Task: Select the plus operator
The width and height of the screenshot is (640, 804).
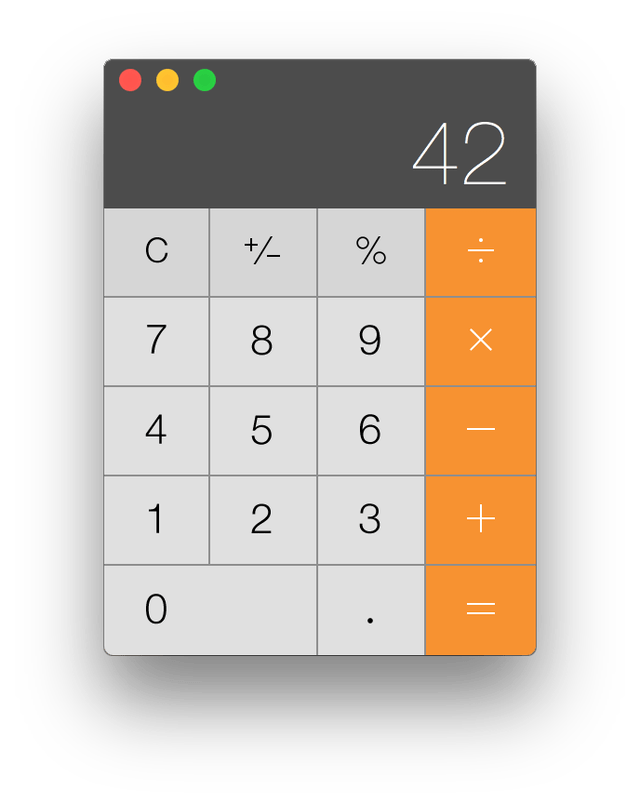Action: point(480,520)
